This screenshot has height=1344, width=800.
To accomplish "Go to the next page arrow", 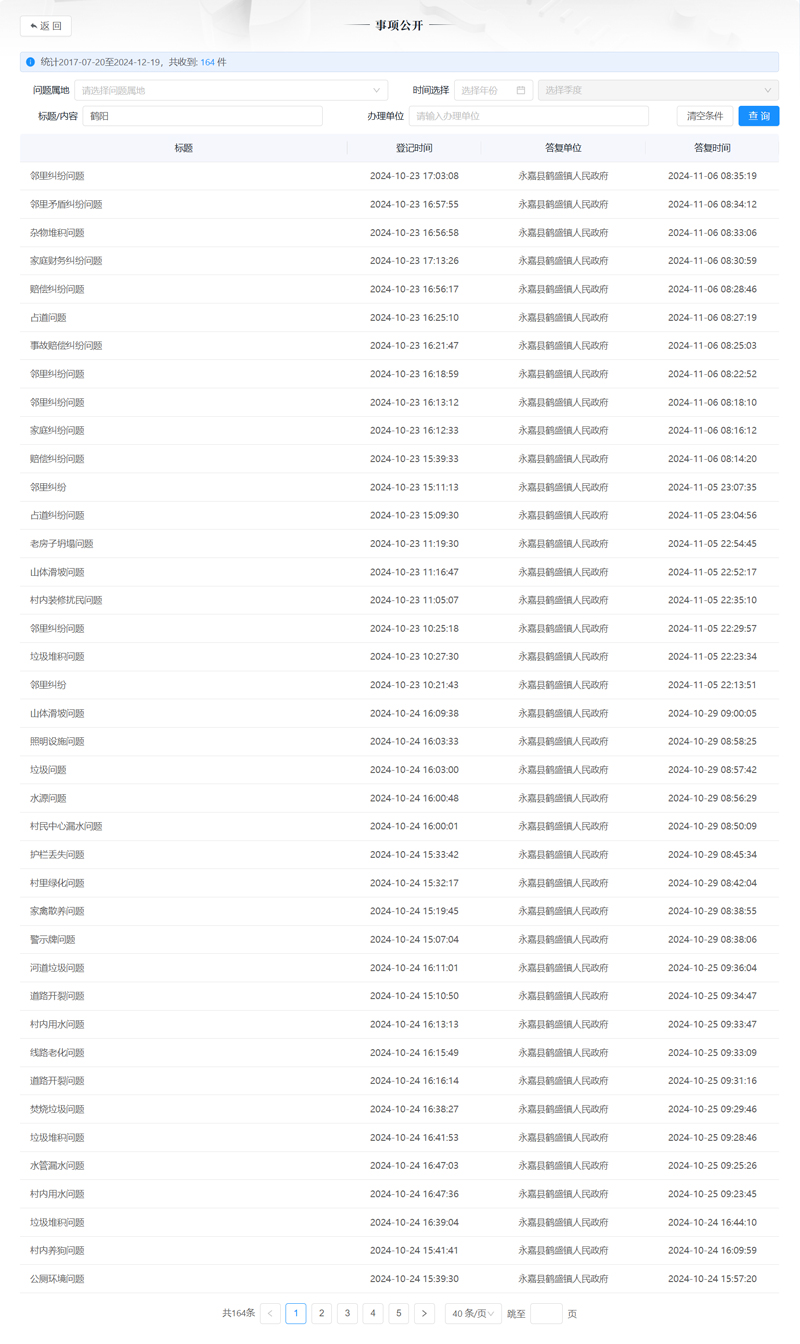I will (x=424, y=1313).
